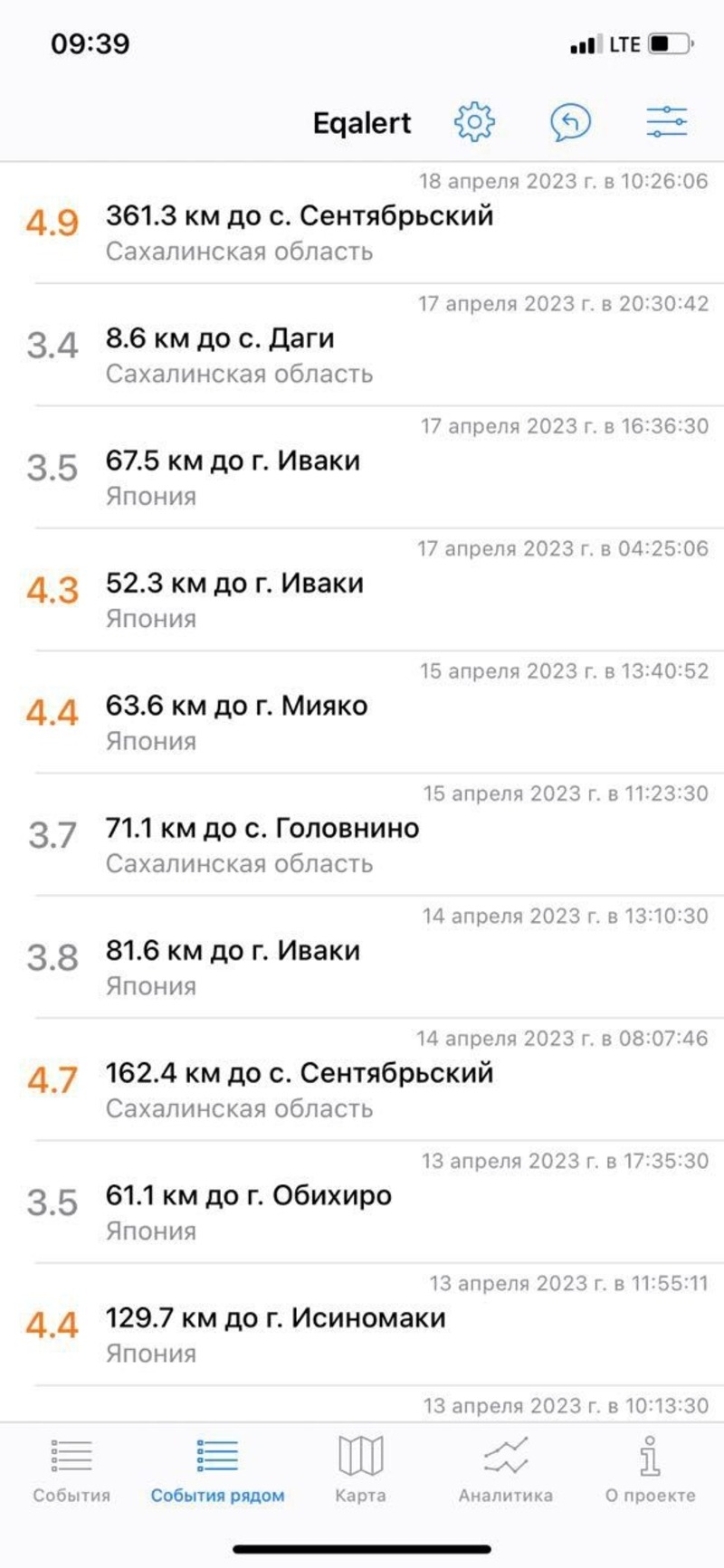The height and width of the screenshot is (1568, 724).
Task: Open the 4.9 event 361.3 км до с. Сентябрьский
Action: click(x=362, y=223)
